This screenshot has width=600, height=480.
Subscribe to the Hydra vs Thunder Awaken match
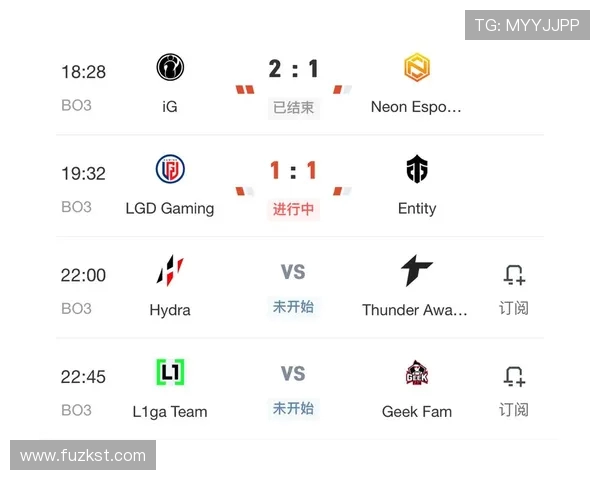(x=513, y=289)
